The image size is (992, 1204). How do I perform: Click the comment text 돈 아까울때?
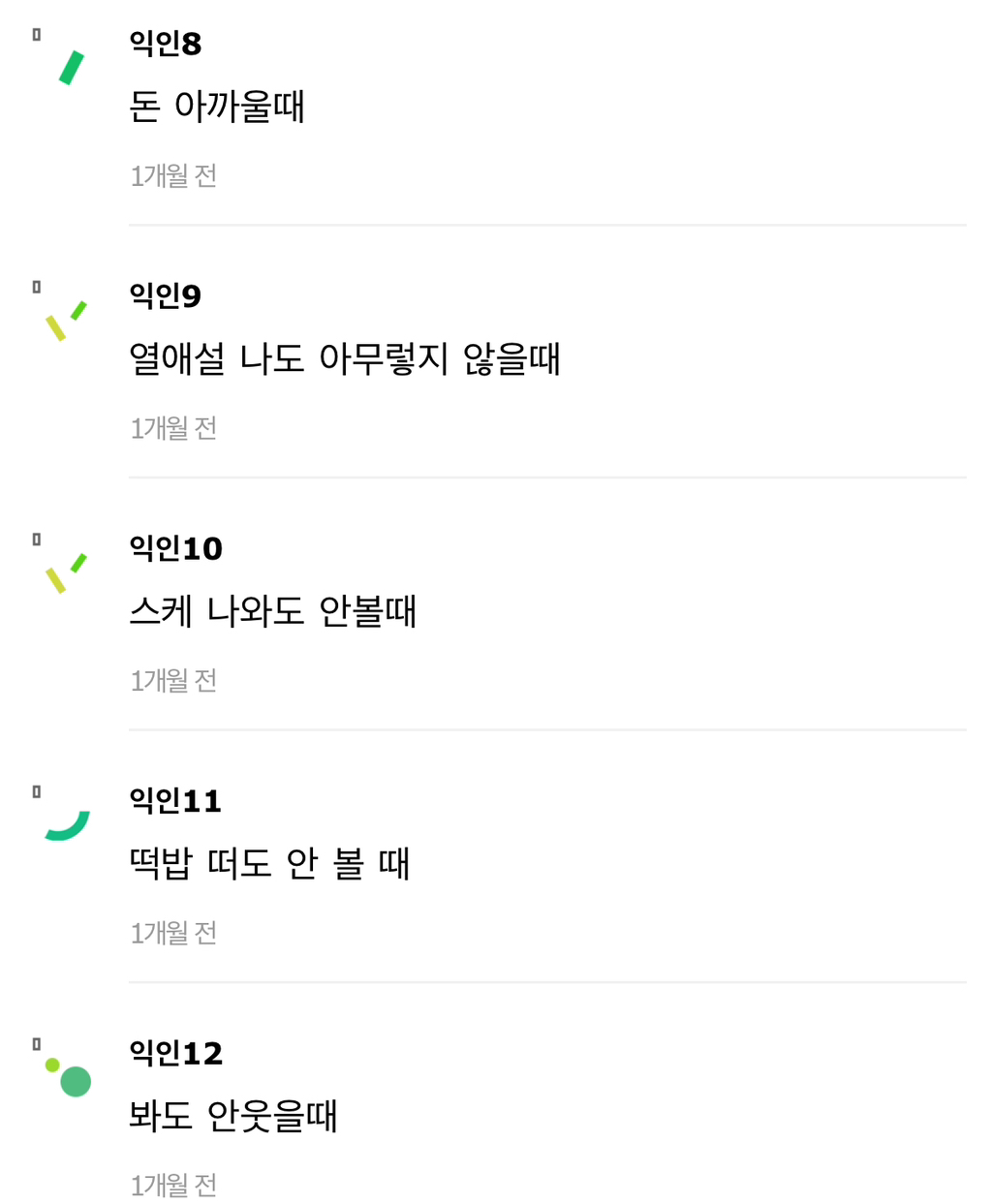coord(217,108)
